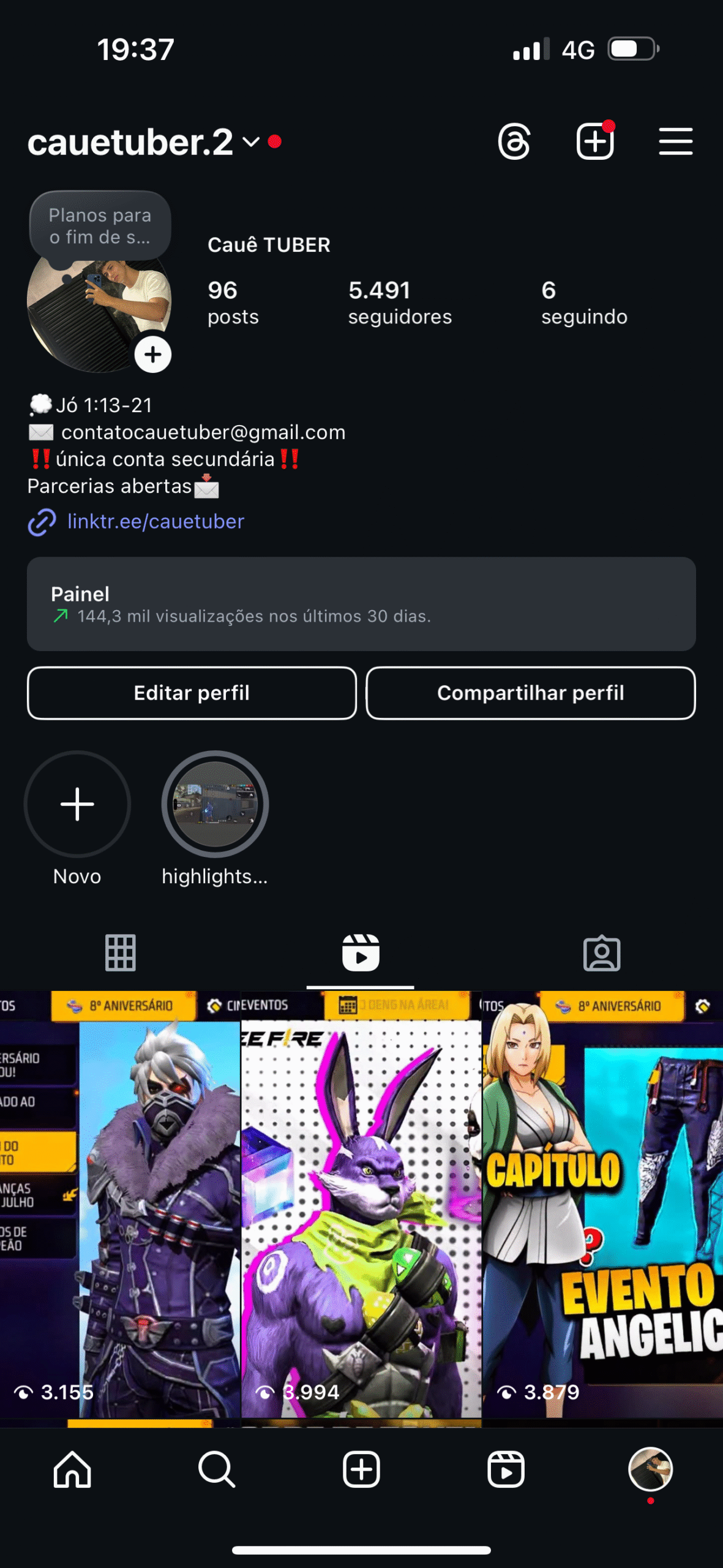View the 6 seguindo list
This screenshot has height=1568, width=723.
pyautogui.click(x=584, y=303)
